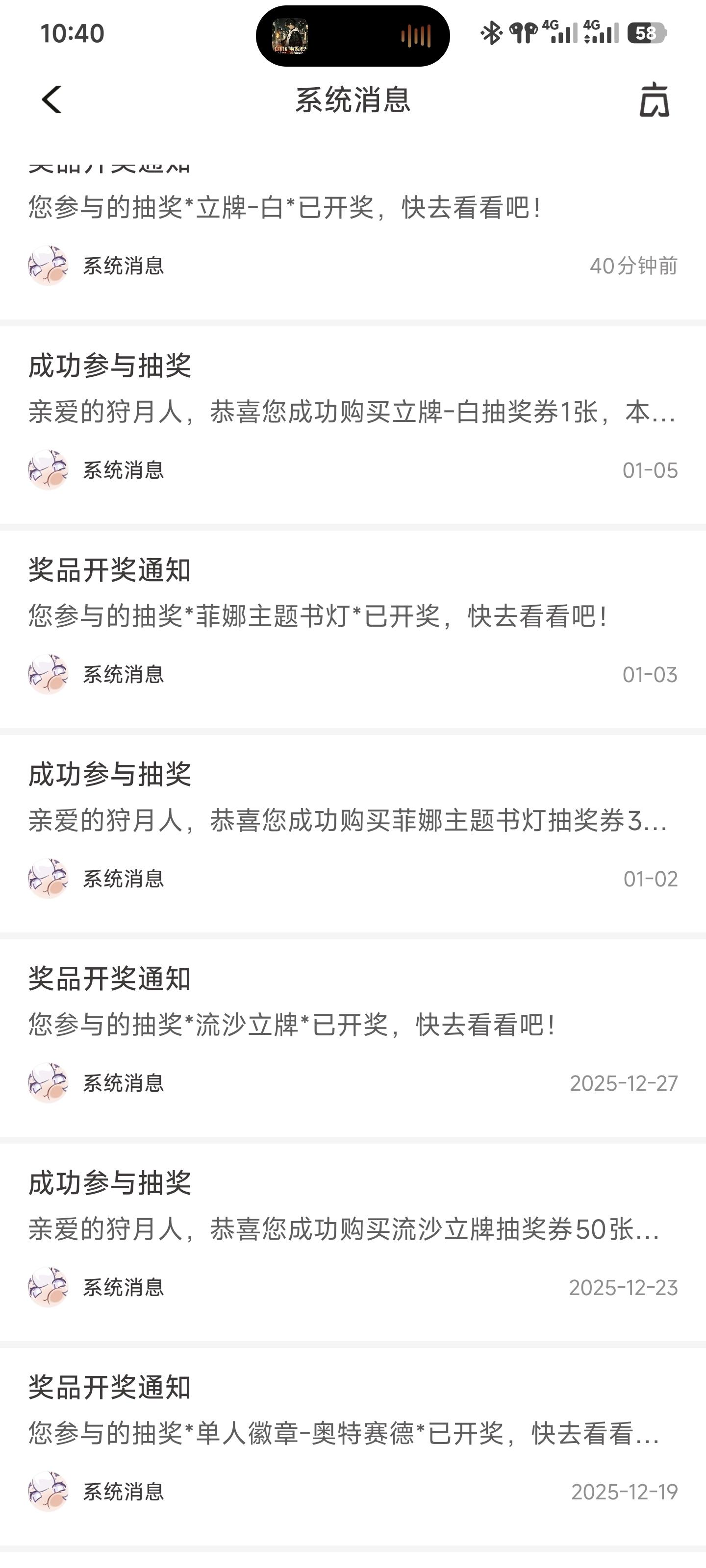The image size is (706, 1568).
Task: Go back from the 系统消息 page
Action: coord(52,100)
